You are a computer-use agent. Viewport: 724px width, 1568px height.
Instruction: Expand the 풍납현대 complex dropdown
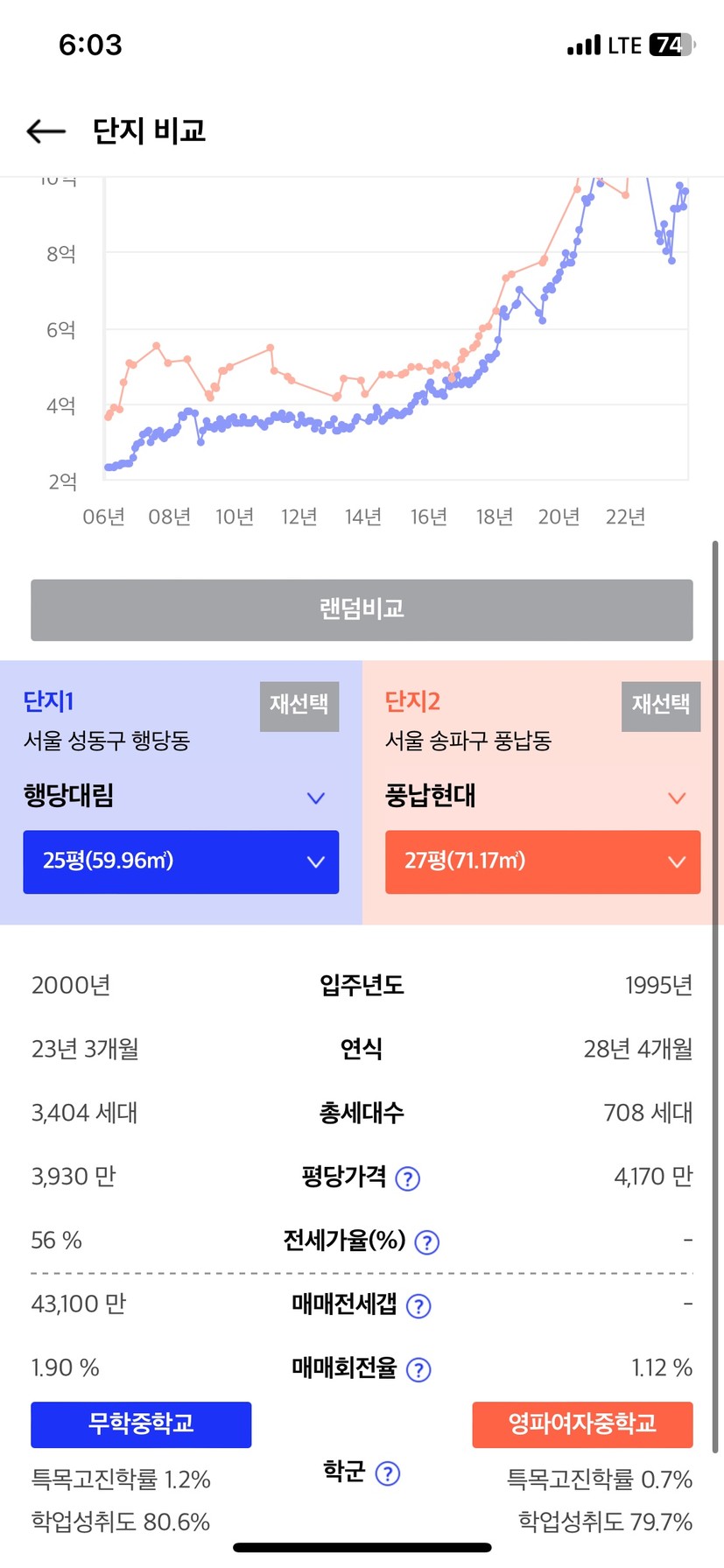pos(543,797)
